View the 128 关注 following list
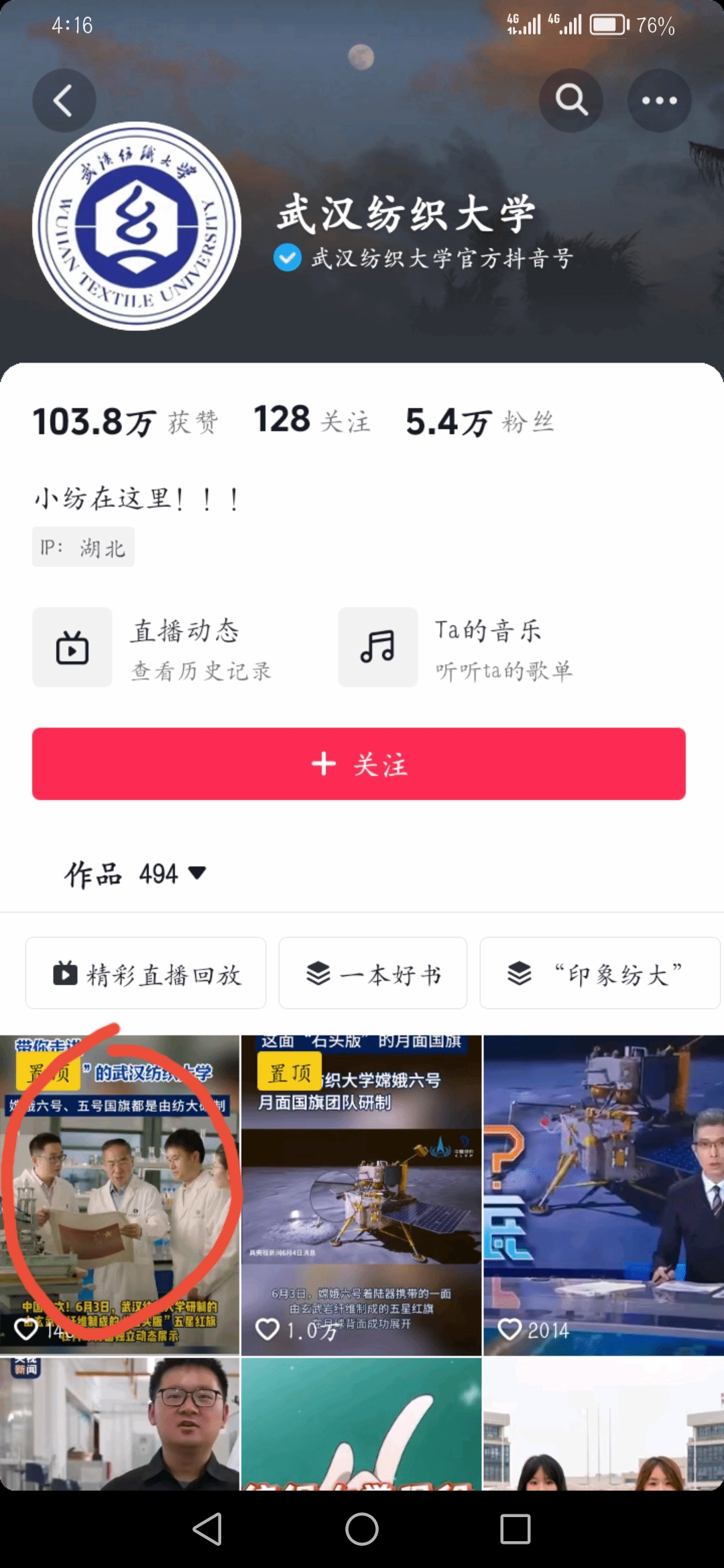The width and height of the screenshot is (724, 1568). coord(312,421)
